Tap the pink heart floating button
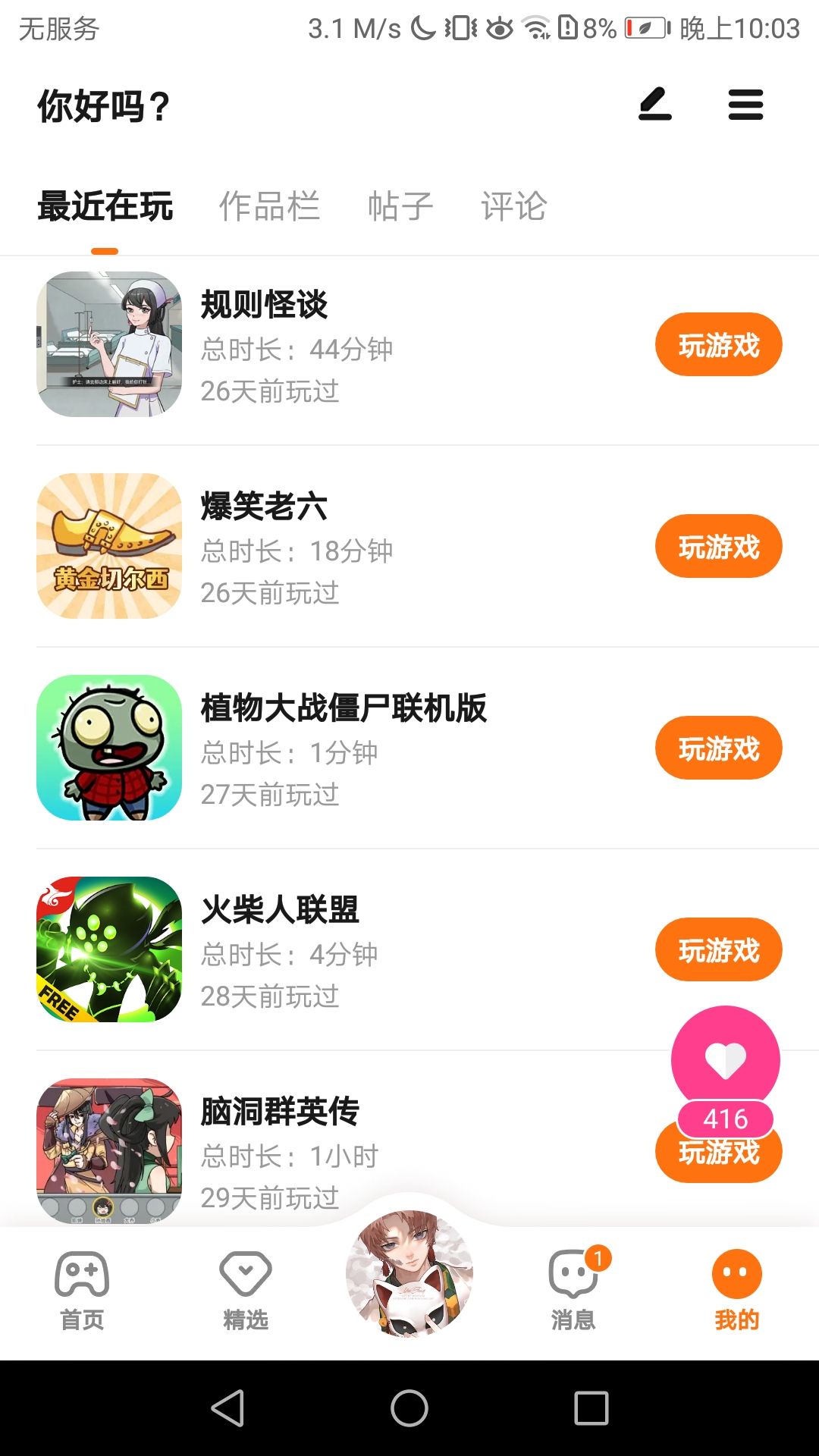Screen dimensions: 819x1456 [725, 1059]
